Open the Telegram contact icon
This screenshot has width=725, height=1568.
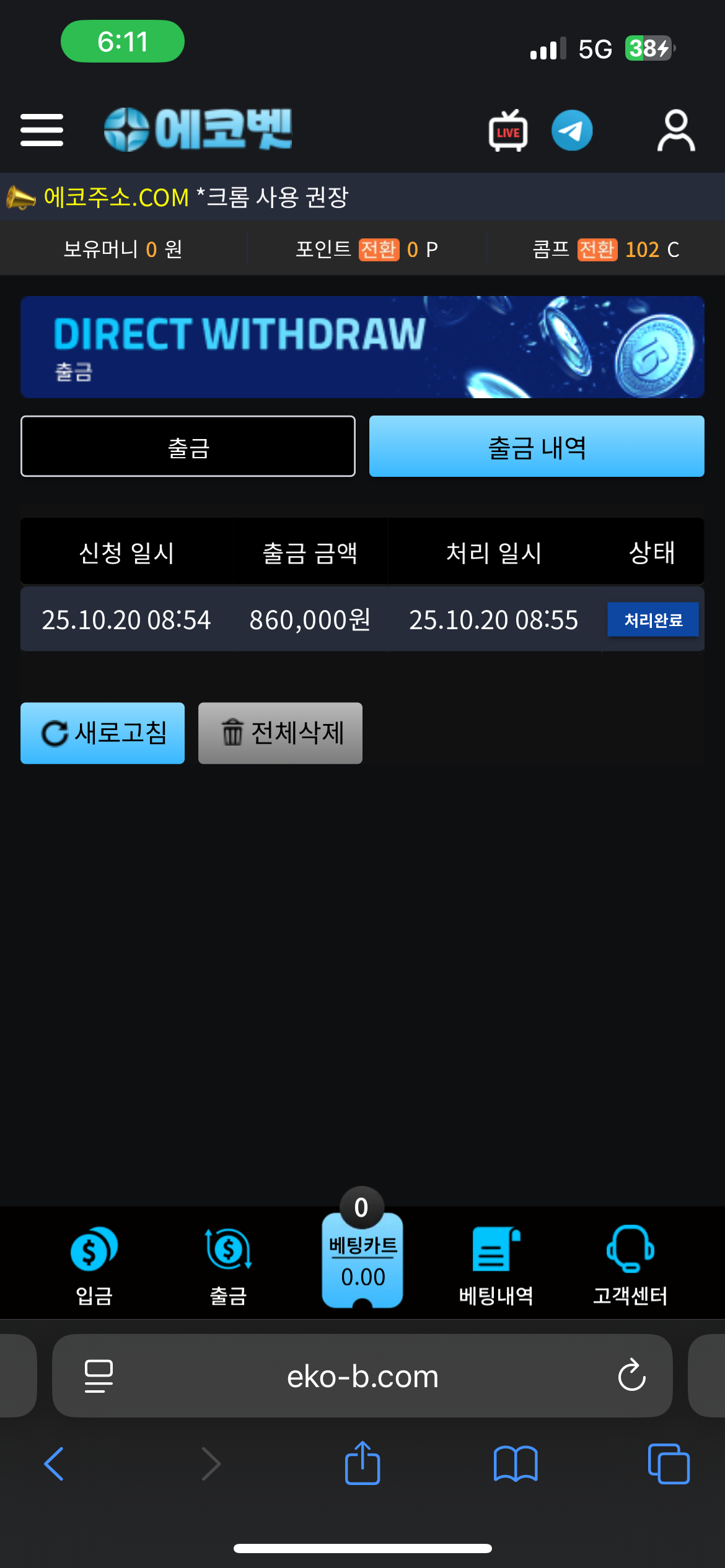tap(572, 131)
